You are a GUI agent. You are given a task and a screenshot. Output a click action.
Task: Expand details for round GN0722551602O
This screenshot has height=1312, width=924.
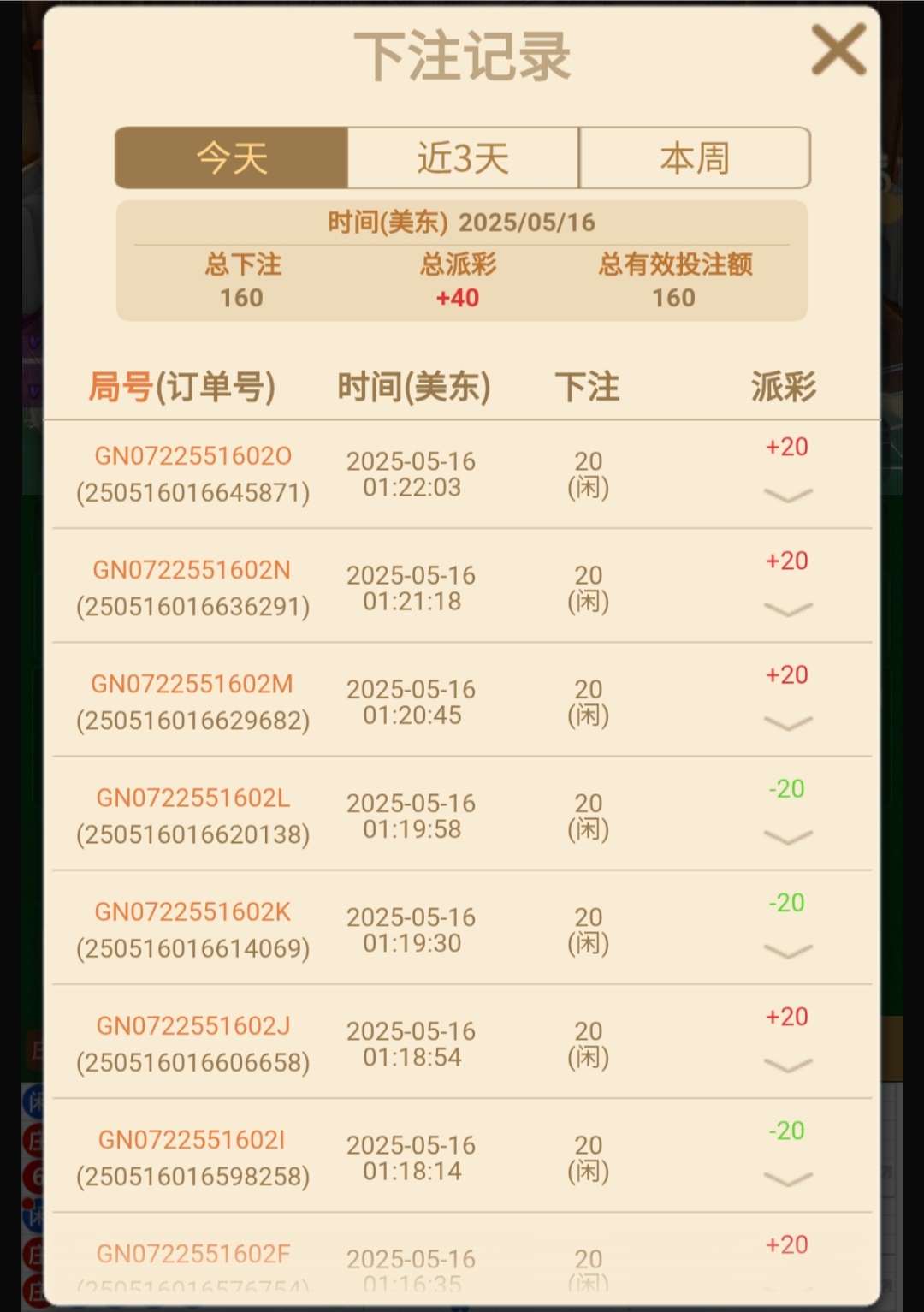pos(787,496)
